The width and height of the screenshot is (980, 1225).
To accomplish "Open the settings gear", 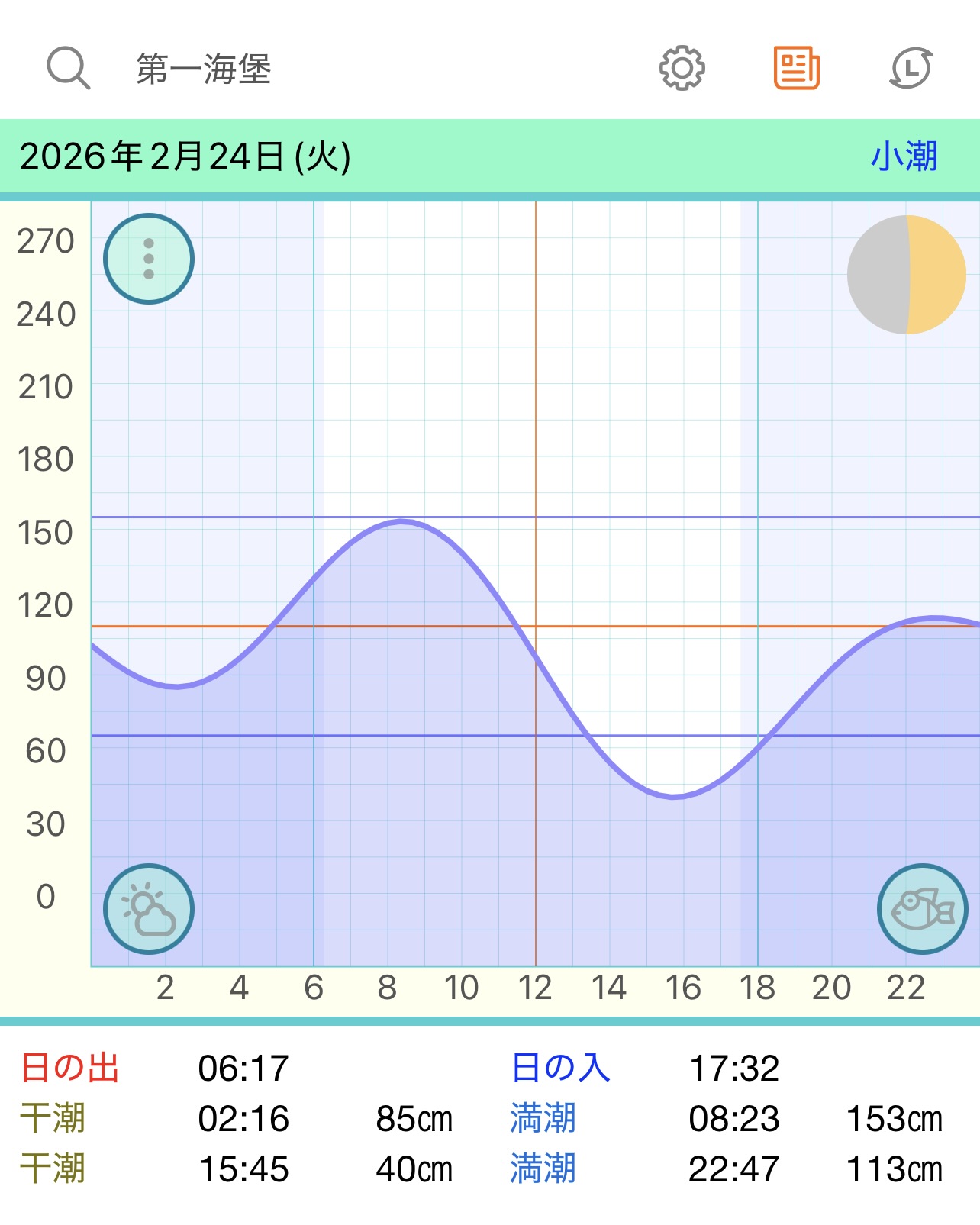I will pyautogui.click(x=682, y=68).
